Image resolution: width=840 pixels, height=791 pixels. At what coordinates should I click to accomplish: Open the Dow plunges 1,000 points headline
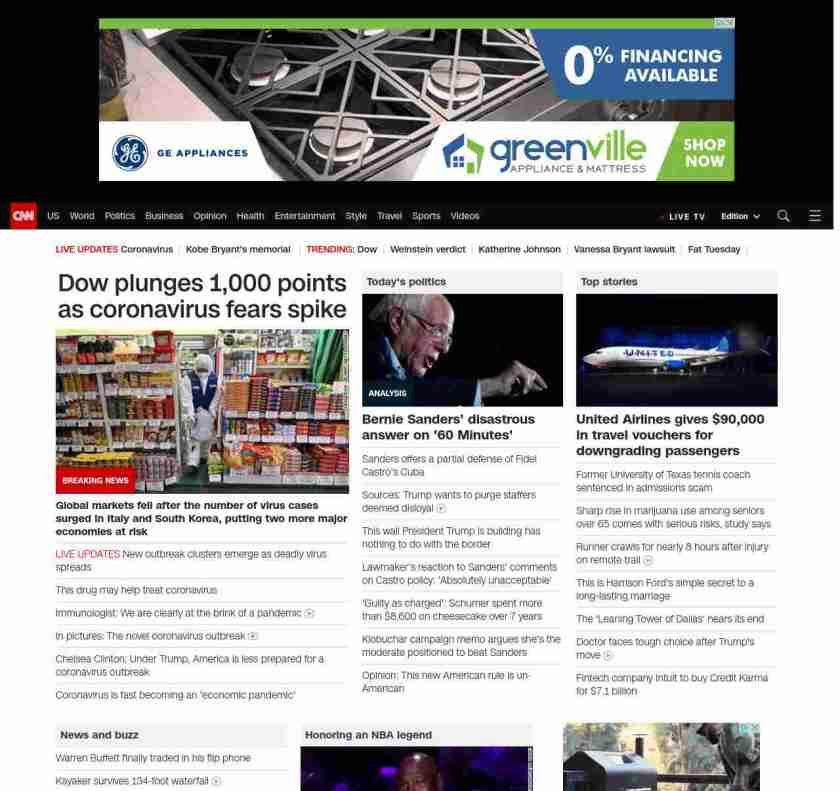[202, 296]
